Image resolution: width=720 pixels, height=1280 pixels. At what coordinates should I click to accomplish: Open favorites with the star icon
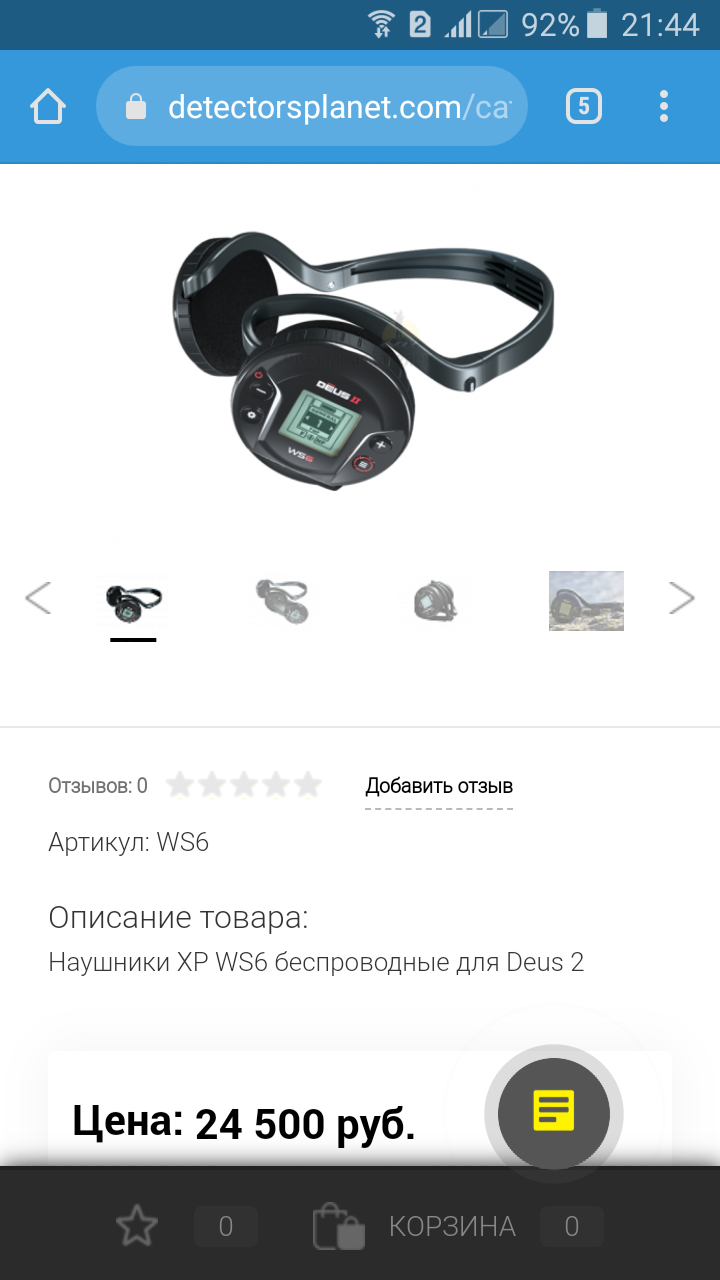(137, 1226)
